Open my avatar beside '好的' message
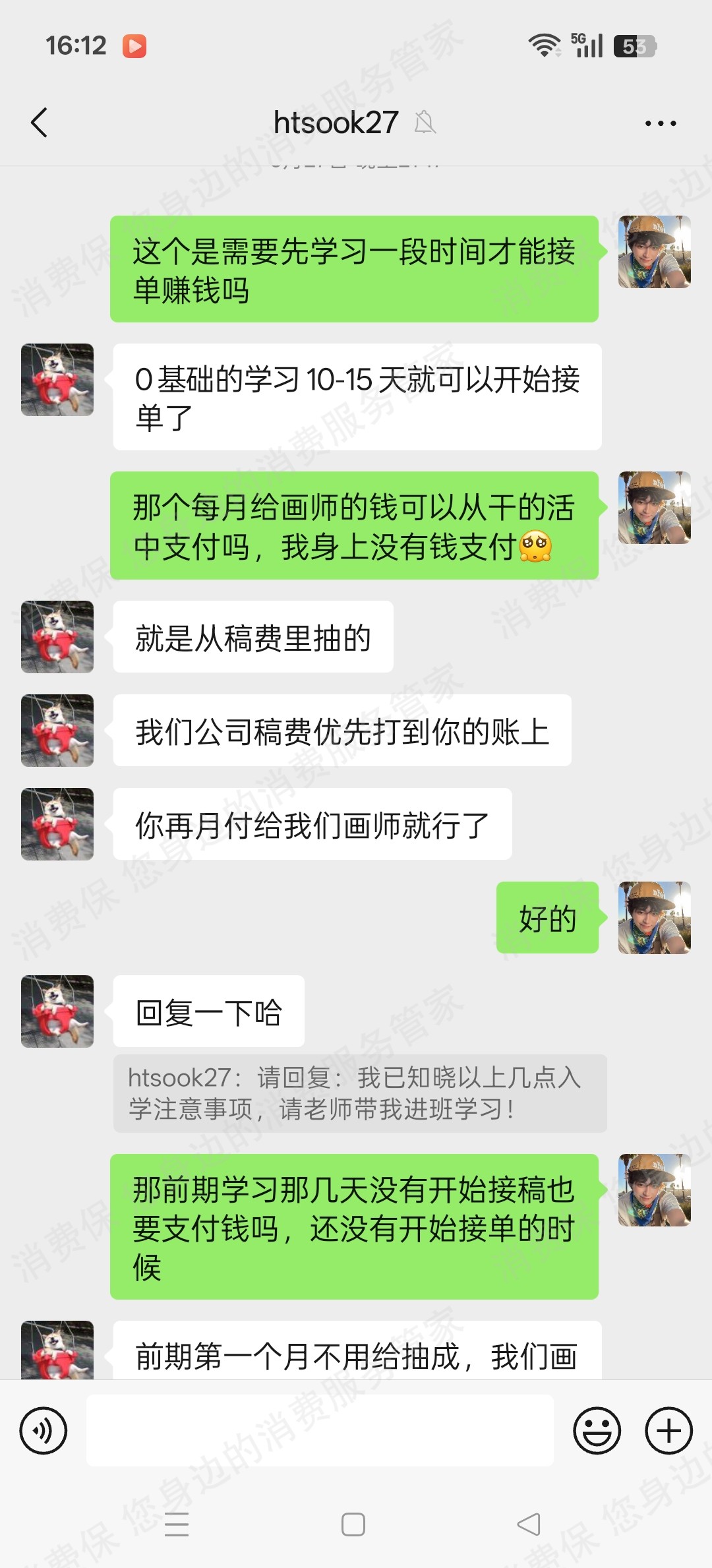 point(654,917)
